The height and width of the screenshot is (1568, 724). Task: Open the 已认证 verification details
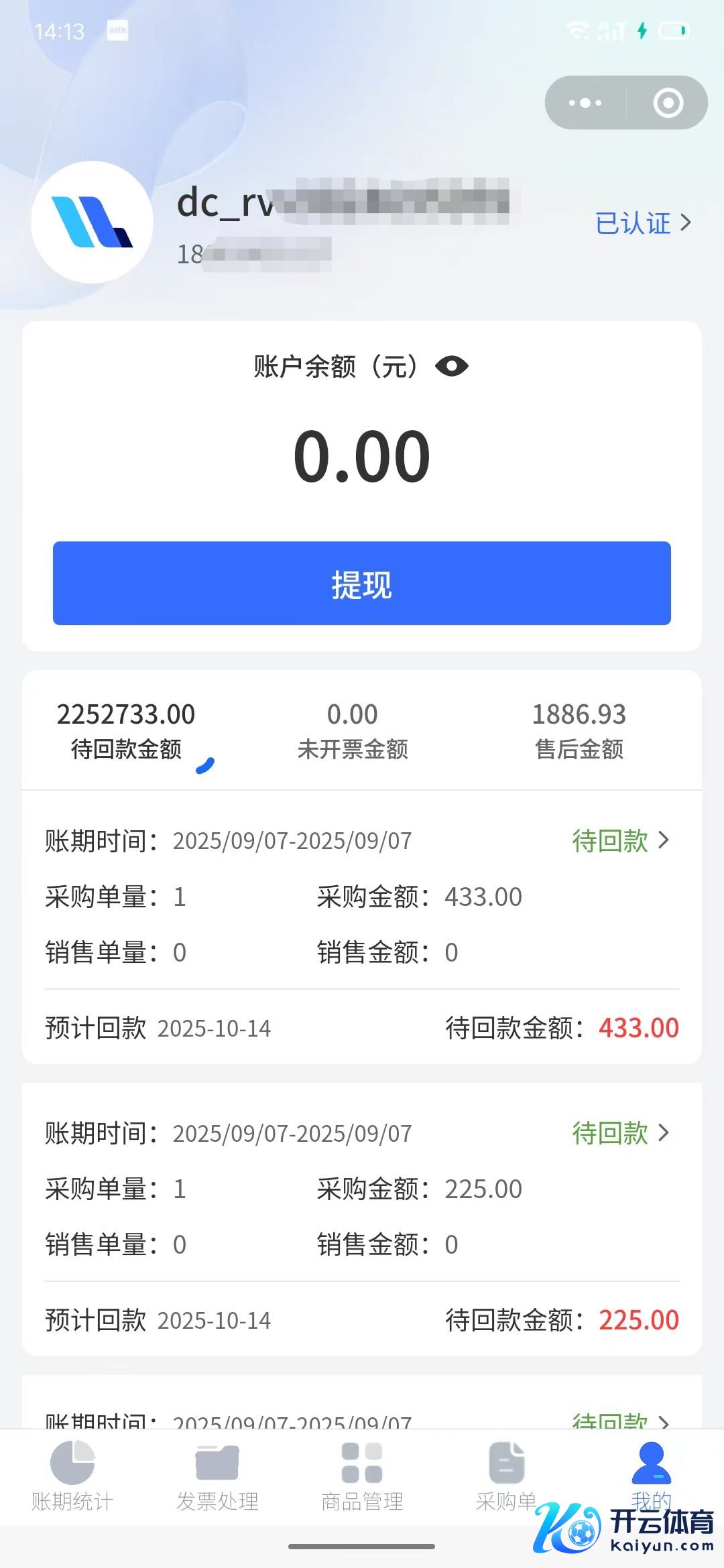click(x=642, y=223)
